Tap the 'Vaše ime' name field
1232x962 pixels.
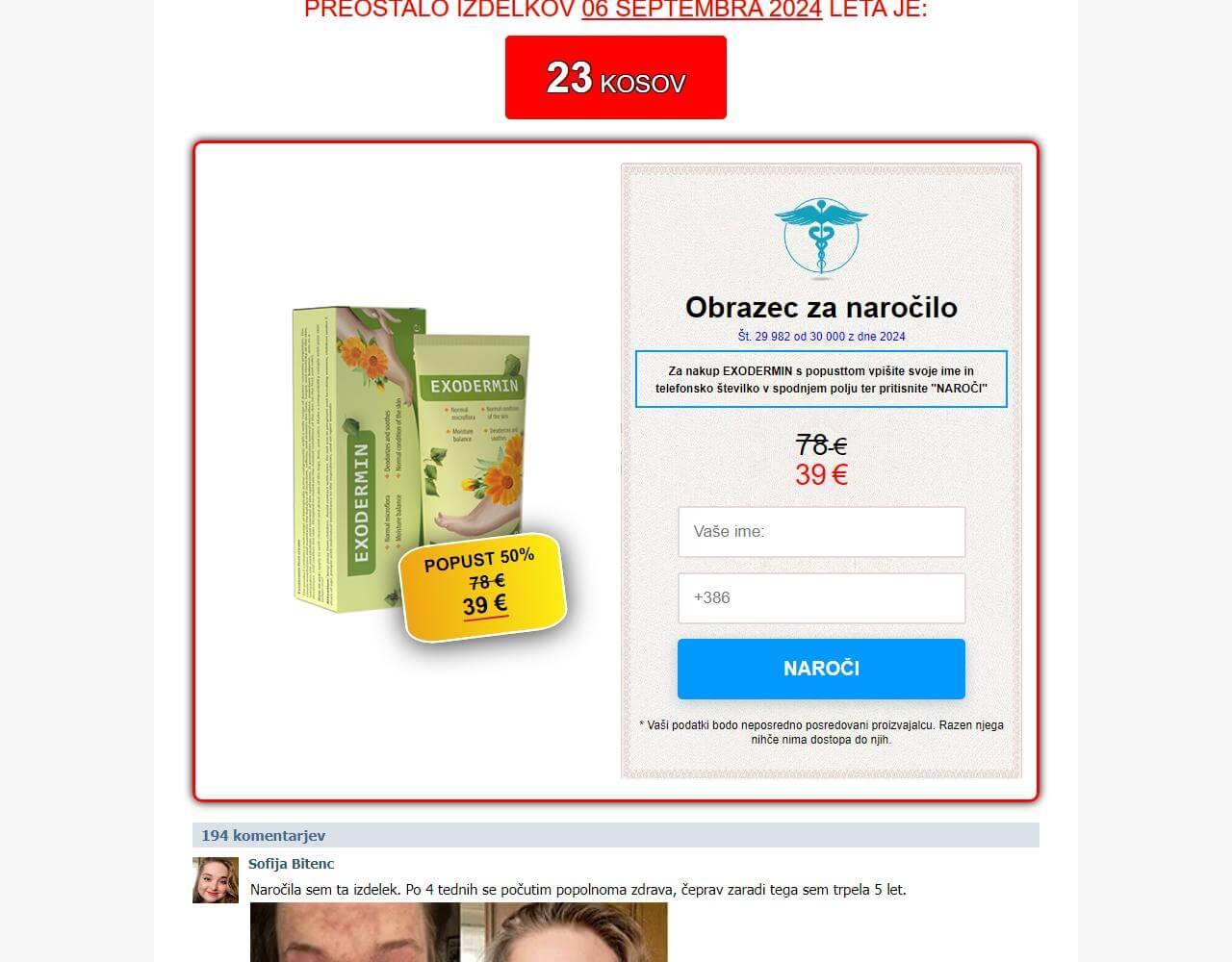point(821,532)
